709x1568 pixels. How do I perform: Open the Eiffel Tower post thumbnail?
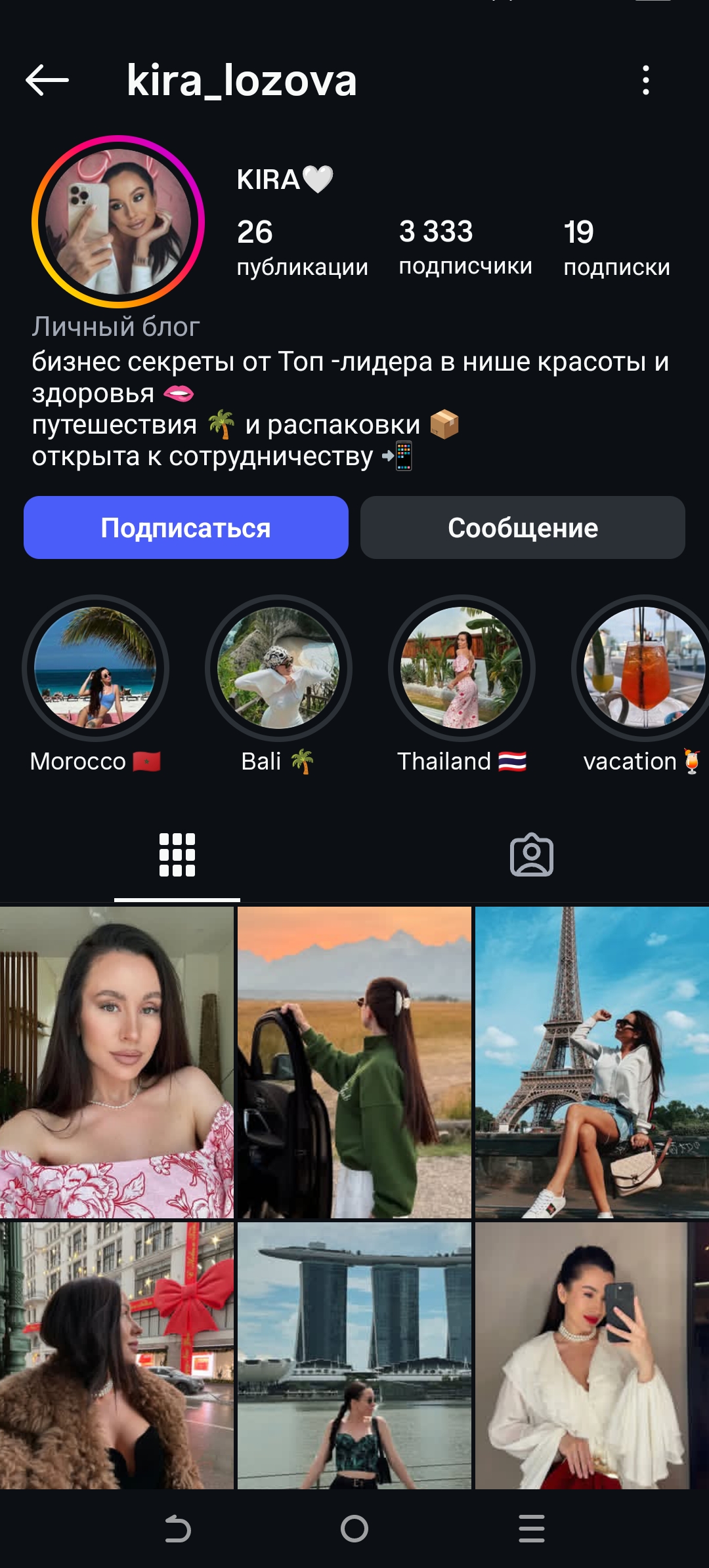point(591,1050)
